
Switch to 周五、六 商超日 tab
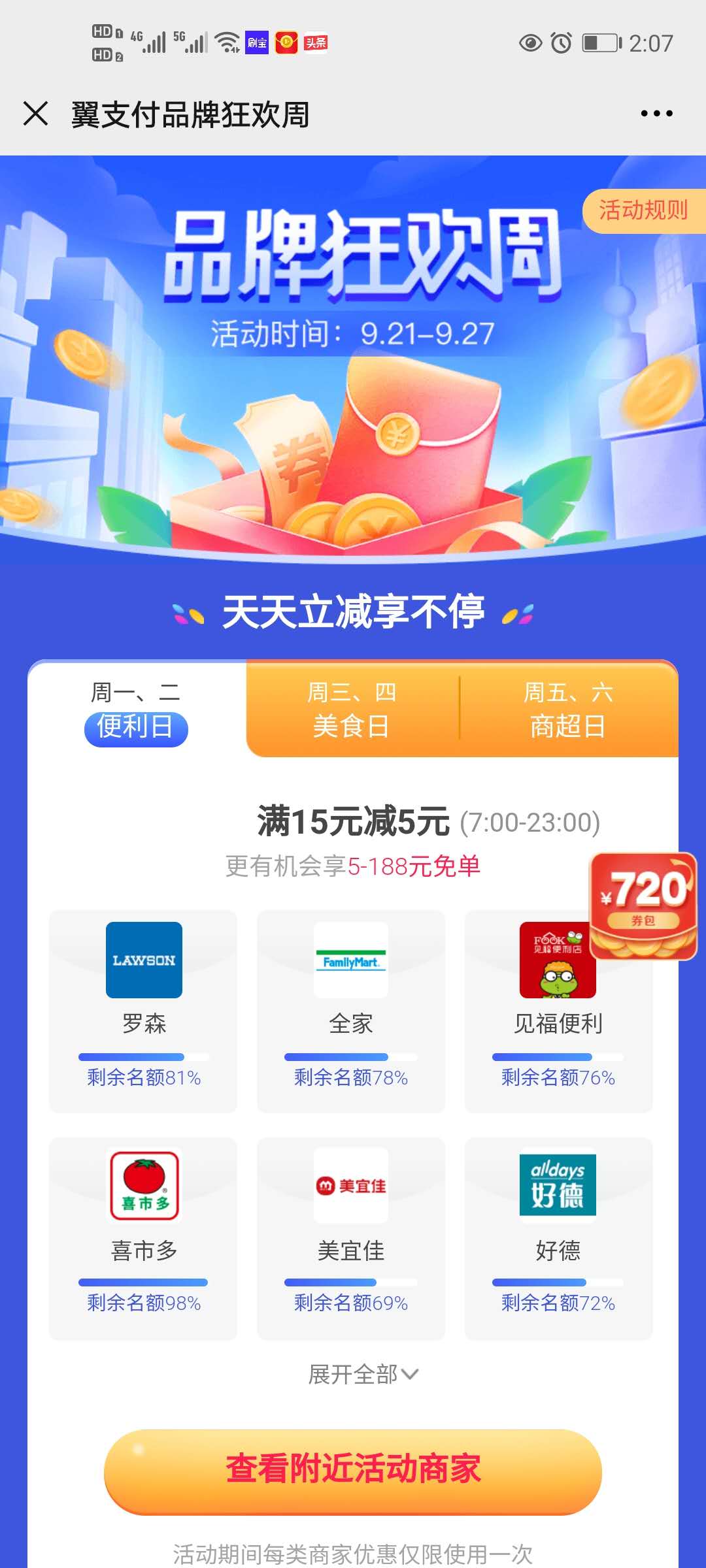tap(568, 710)
